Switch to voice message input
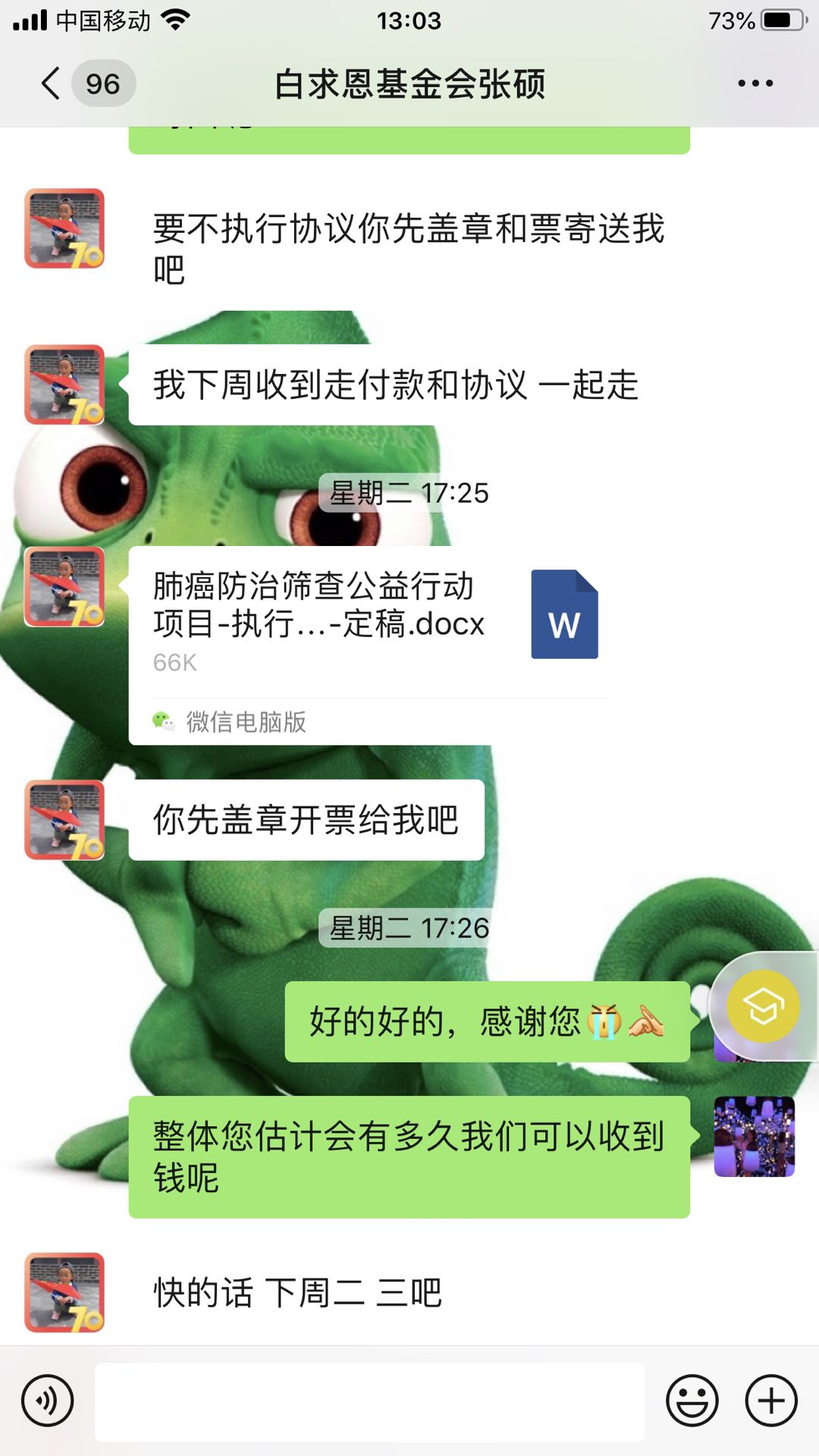The image size is (819, 1456). coord(48,1401)
